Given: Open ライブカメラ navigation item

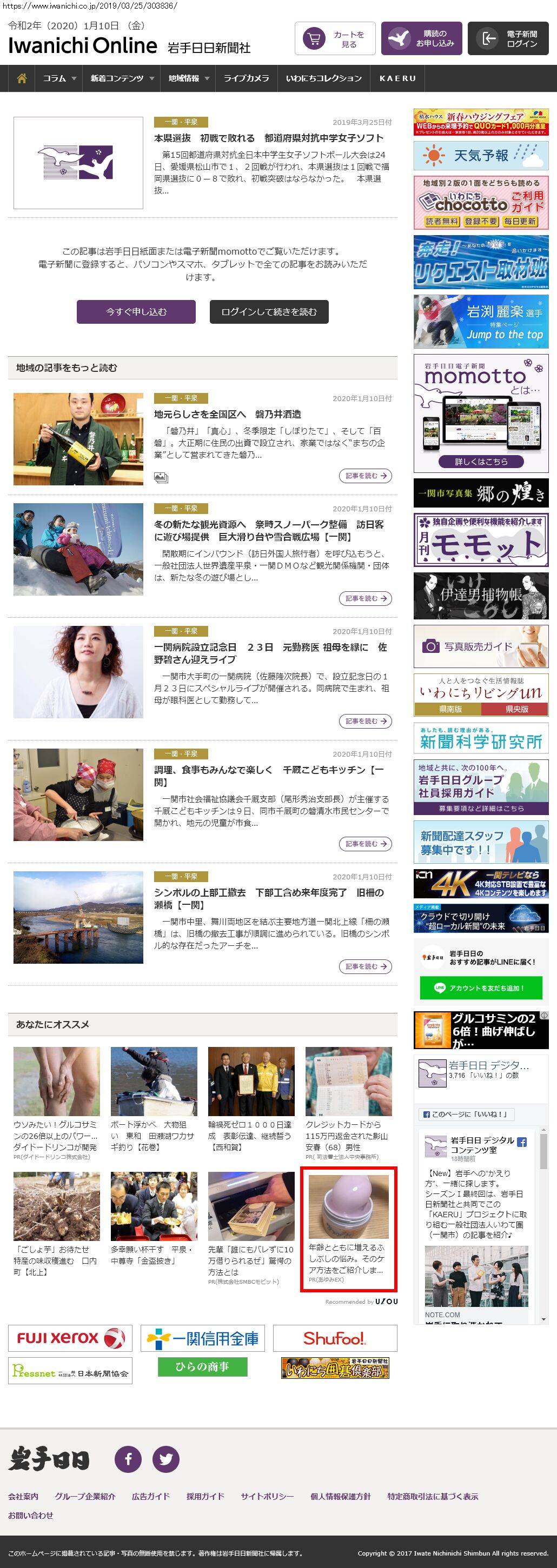Looking at the screenshot, I should (x=246, y=78).
